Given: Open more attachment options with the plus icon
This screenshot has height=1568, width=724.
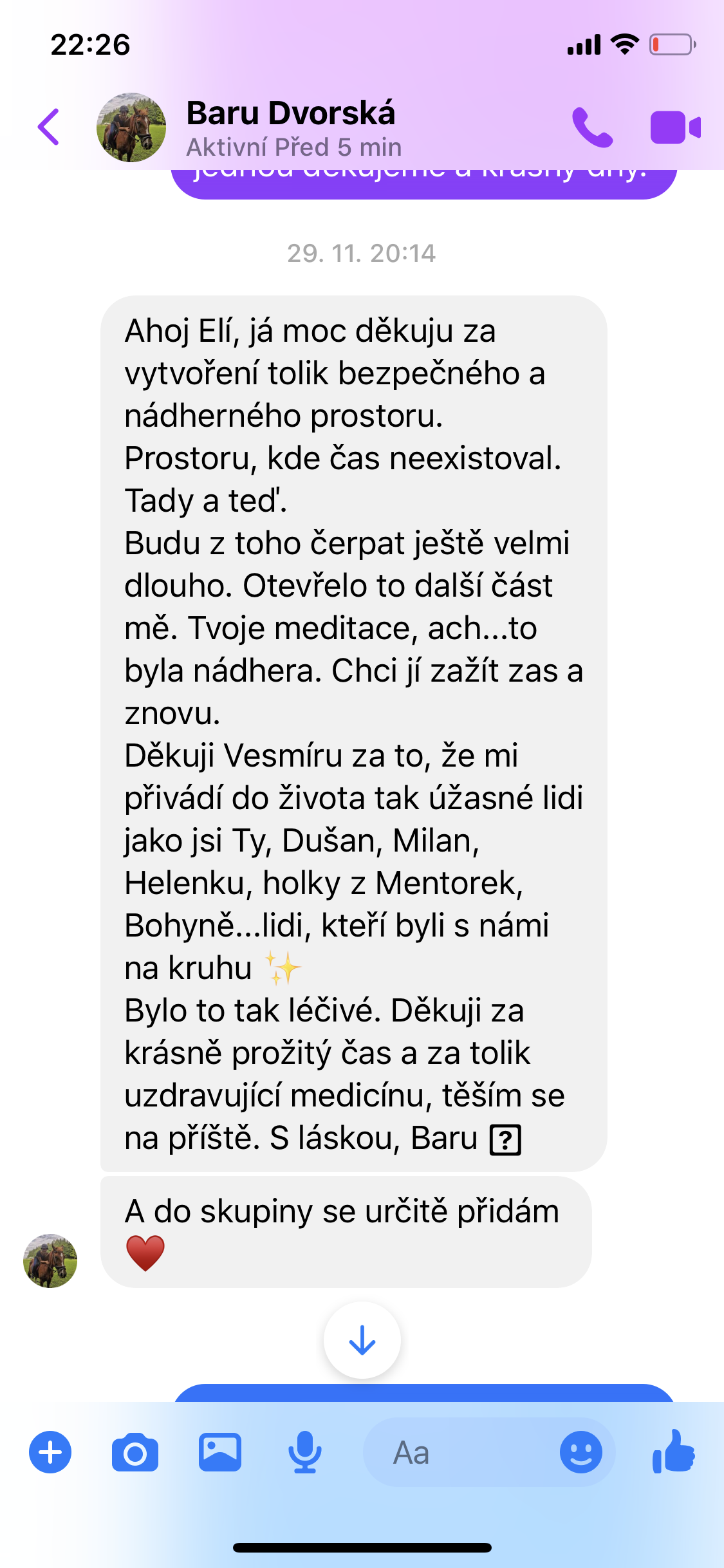Looking at the screenshot, I should pos(50,1452).
